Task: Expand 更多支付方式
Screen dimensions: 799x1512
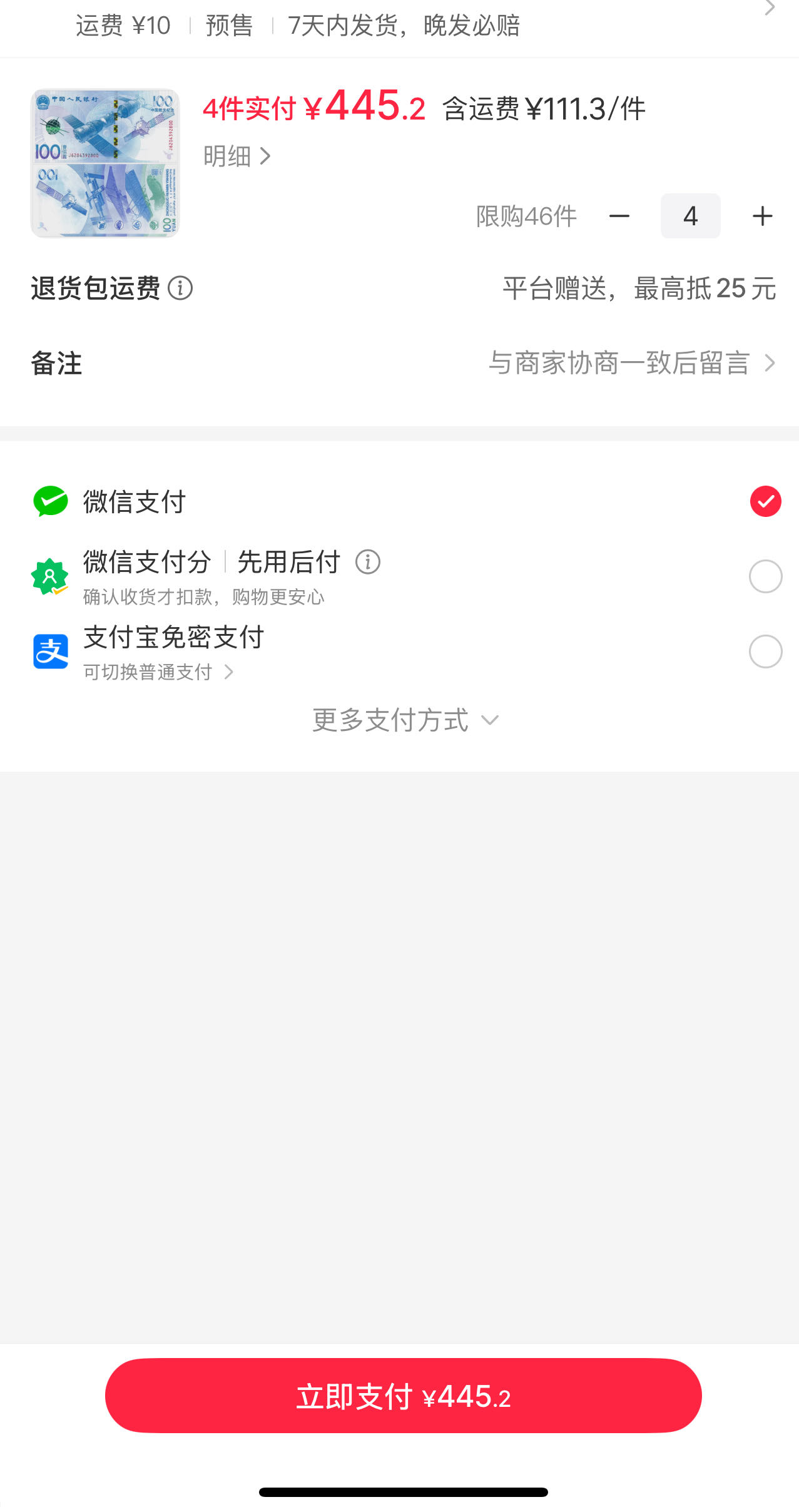Action: click(405, 720)
